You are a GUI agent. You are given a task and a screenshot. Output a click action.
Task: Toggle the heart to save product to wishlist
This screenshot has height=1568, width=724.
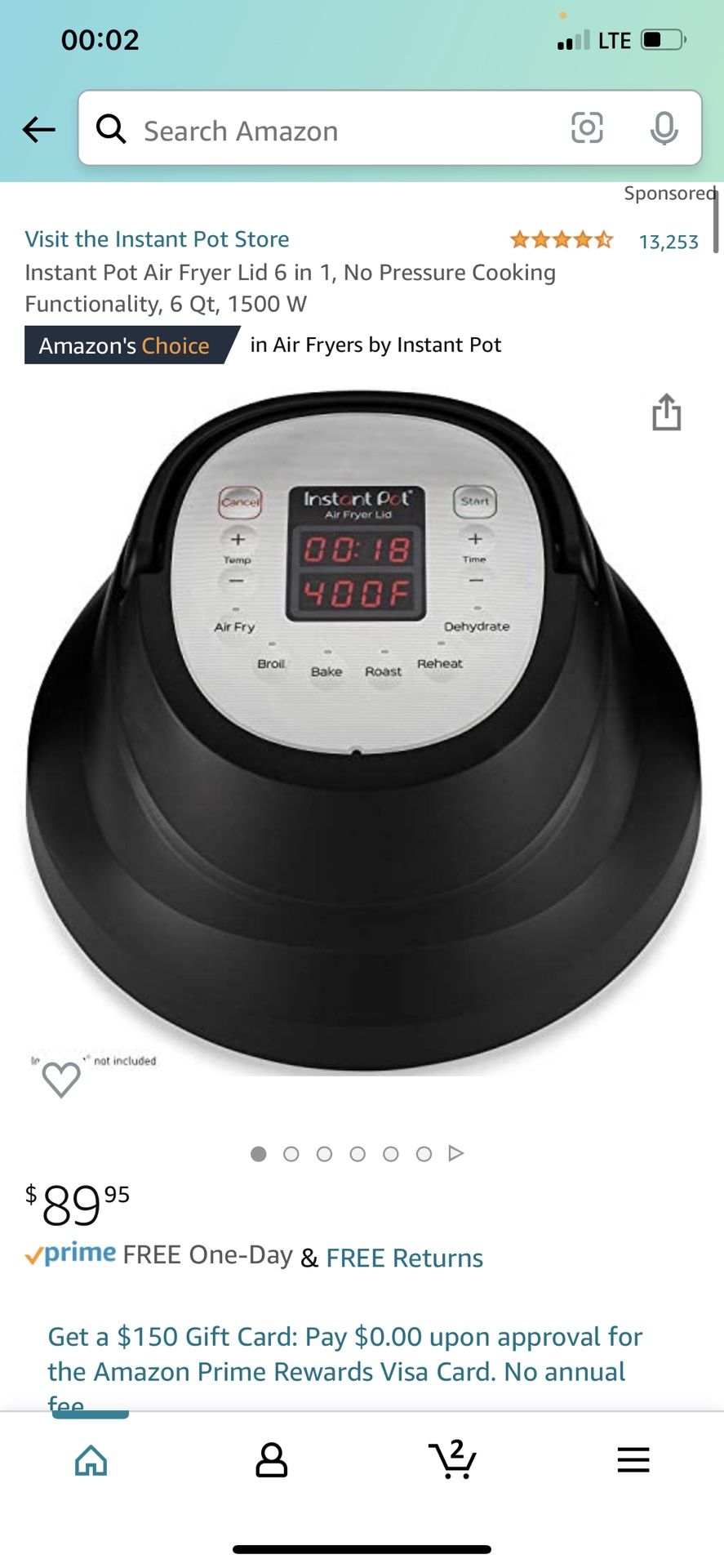(x=60, y=1080)
